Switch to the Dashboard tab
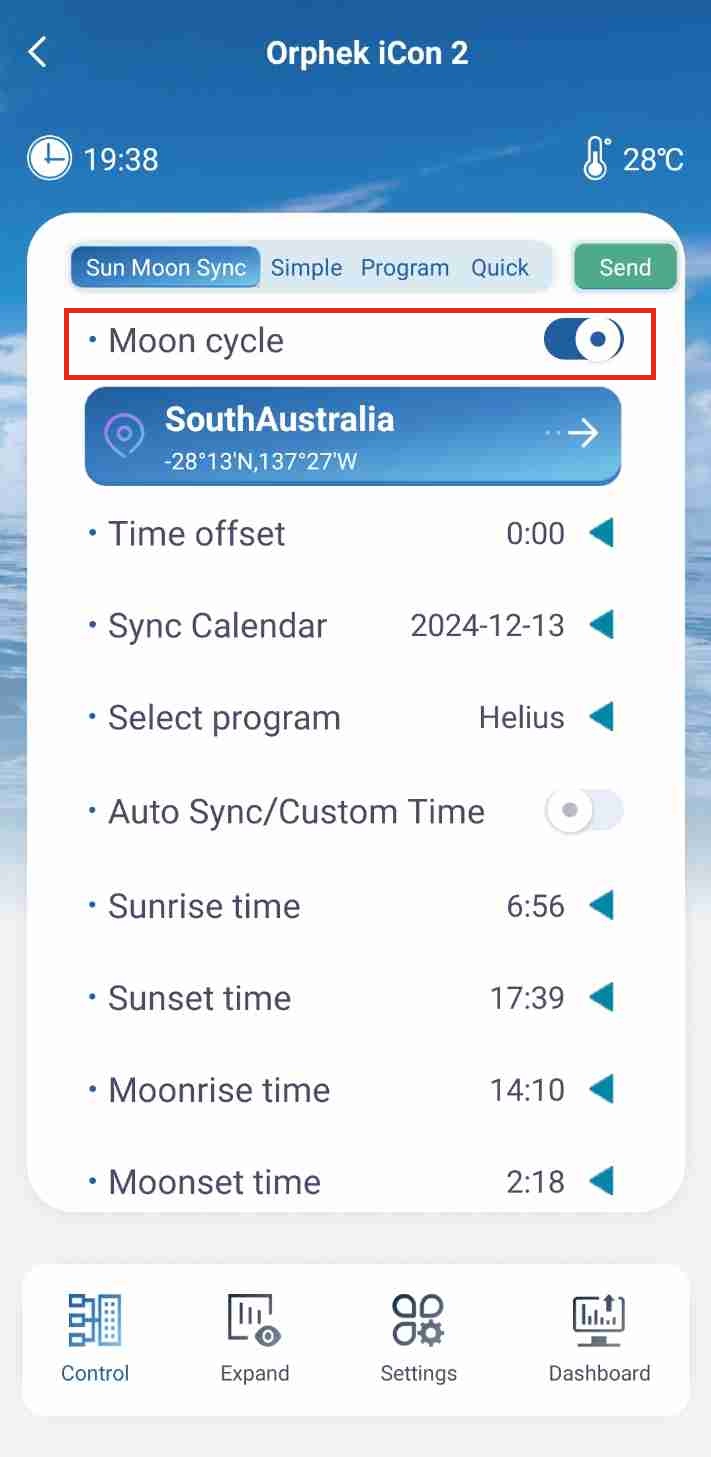The image size is (711, 1457). point(599,1338)
